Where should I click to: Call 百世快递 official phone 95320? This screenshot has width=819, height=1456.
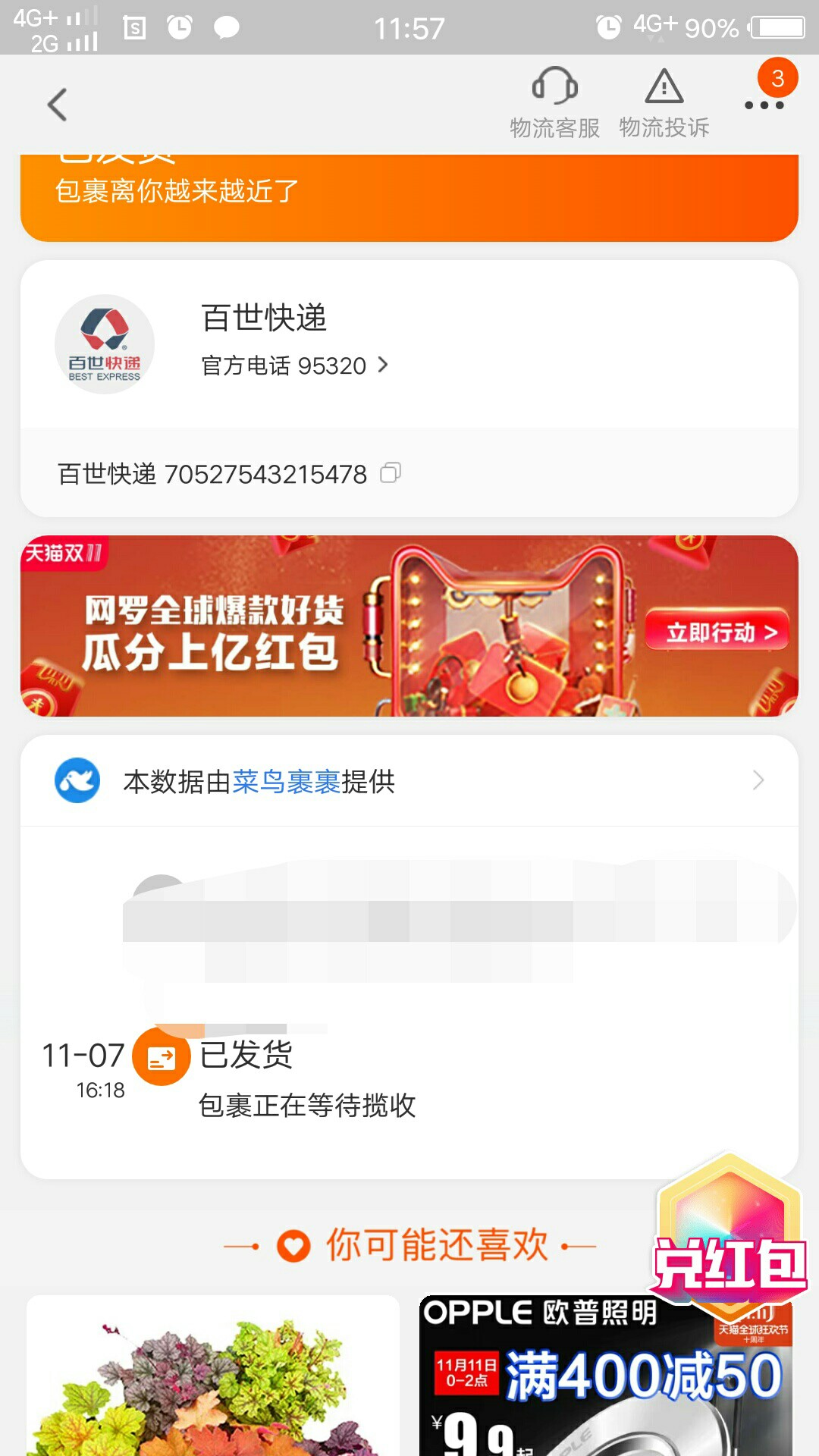click(295, 366)
